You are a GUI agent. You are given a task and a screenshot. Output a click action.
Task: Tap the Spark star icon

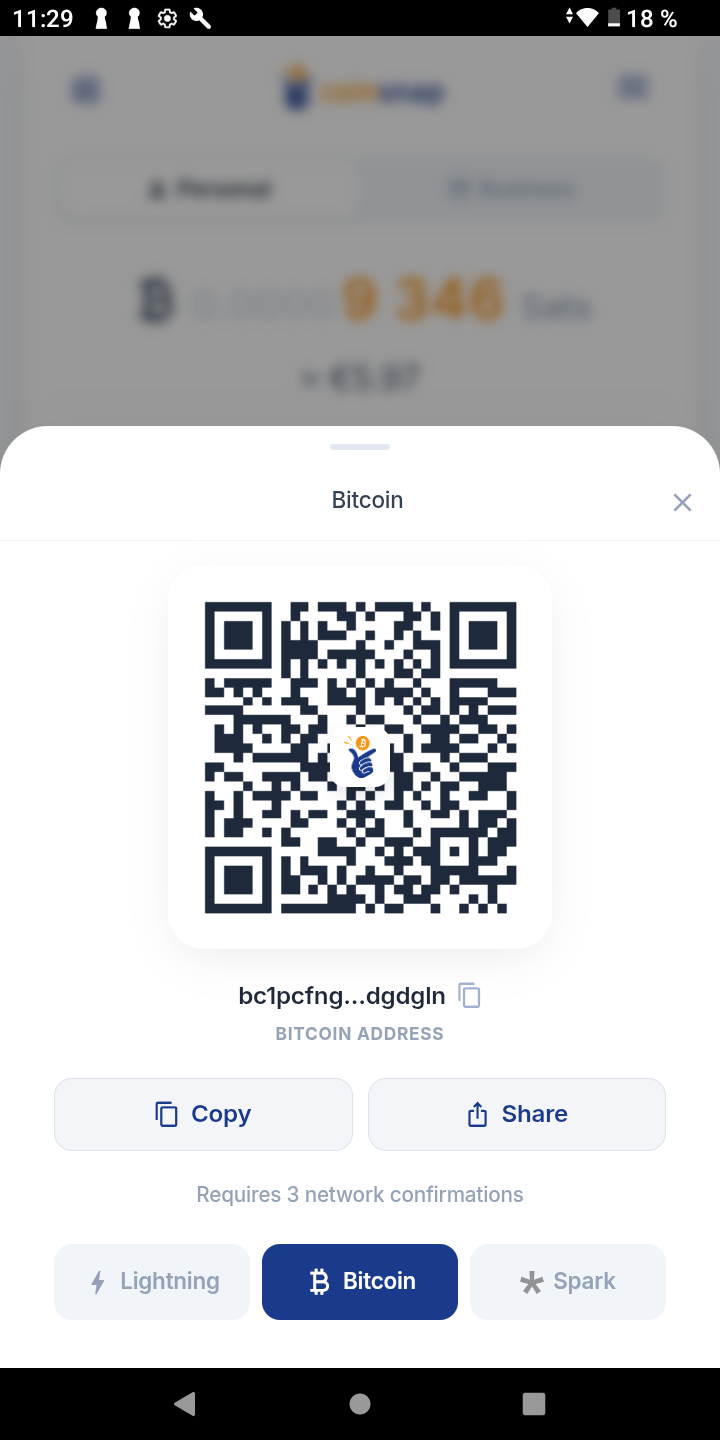(531, 1281)
